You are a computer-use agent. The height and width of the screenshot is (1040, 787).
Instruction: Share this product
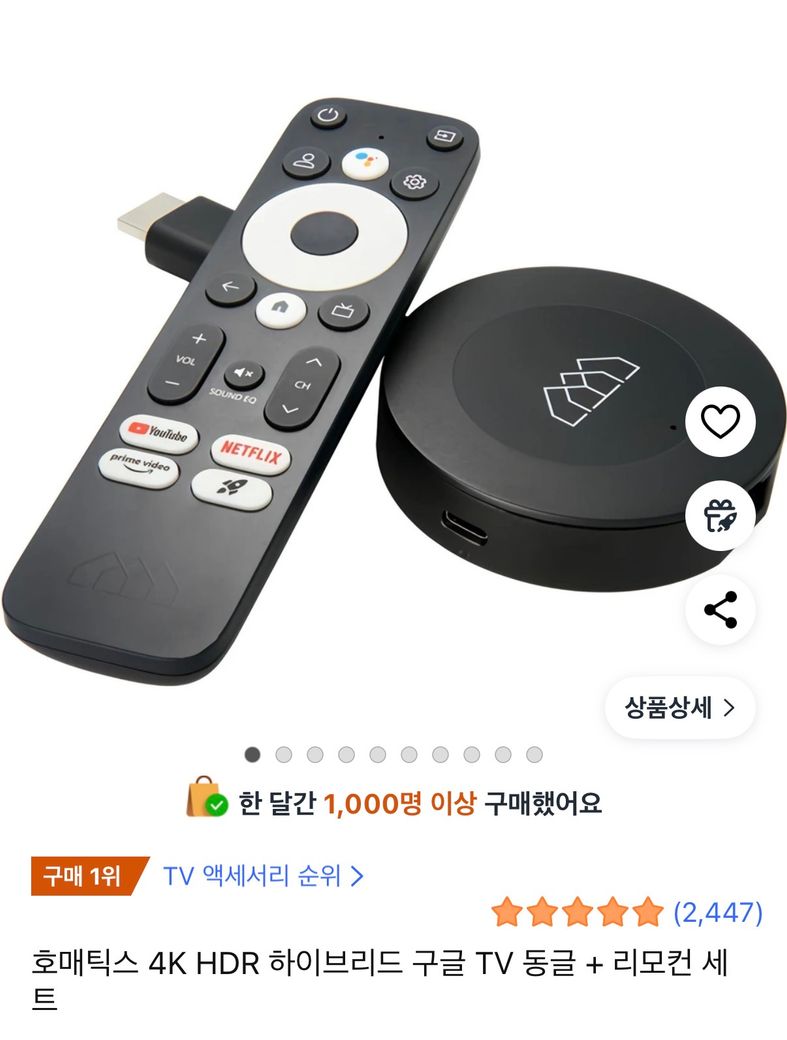(x=720, y=609)
